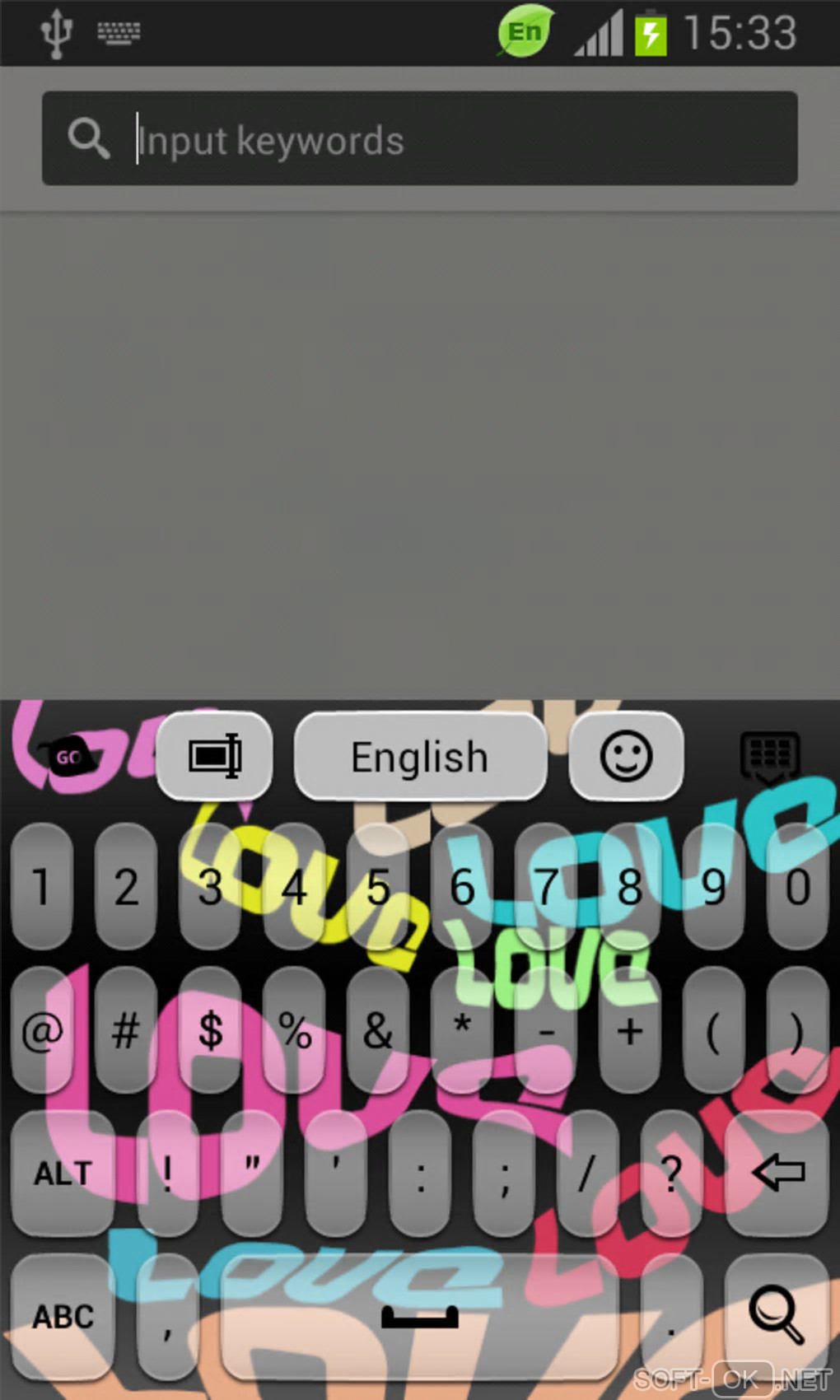The height and width of the screenshot is (1400, 840).
Task: Tap the Input keywords search field
Action: click(x=461, y=139)
